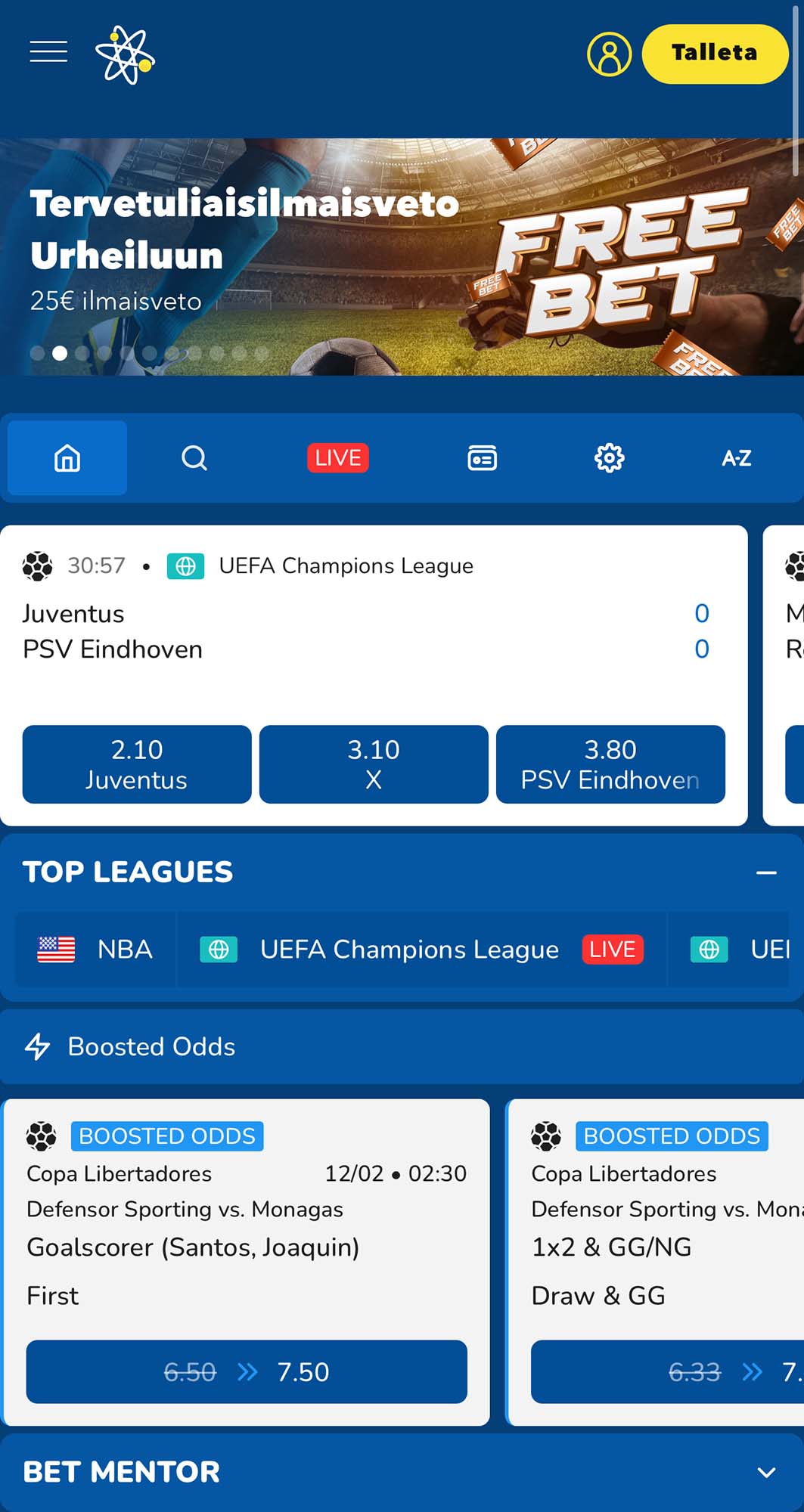The height and width of the screenshot is (1512, 804).
Task: Expand the Bet Mentor section
Action: (766, 1472)
